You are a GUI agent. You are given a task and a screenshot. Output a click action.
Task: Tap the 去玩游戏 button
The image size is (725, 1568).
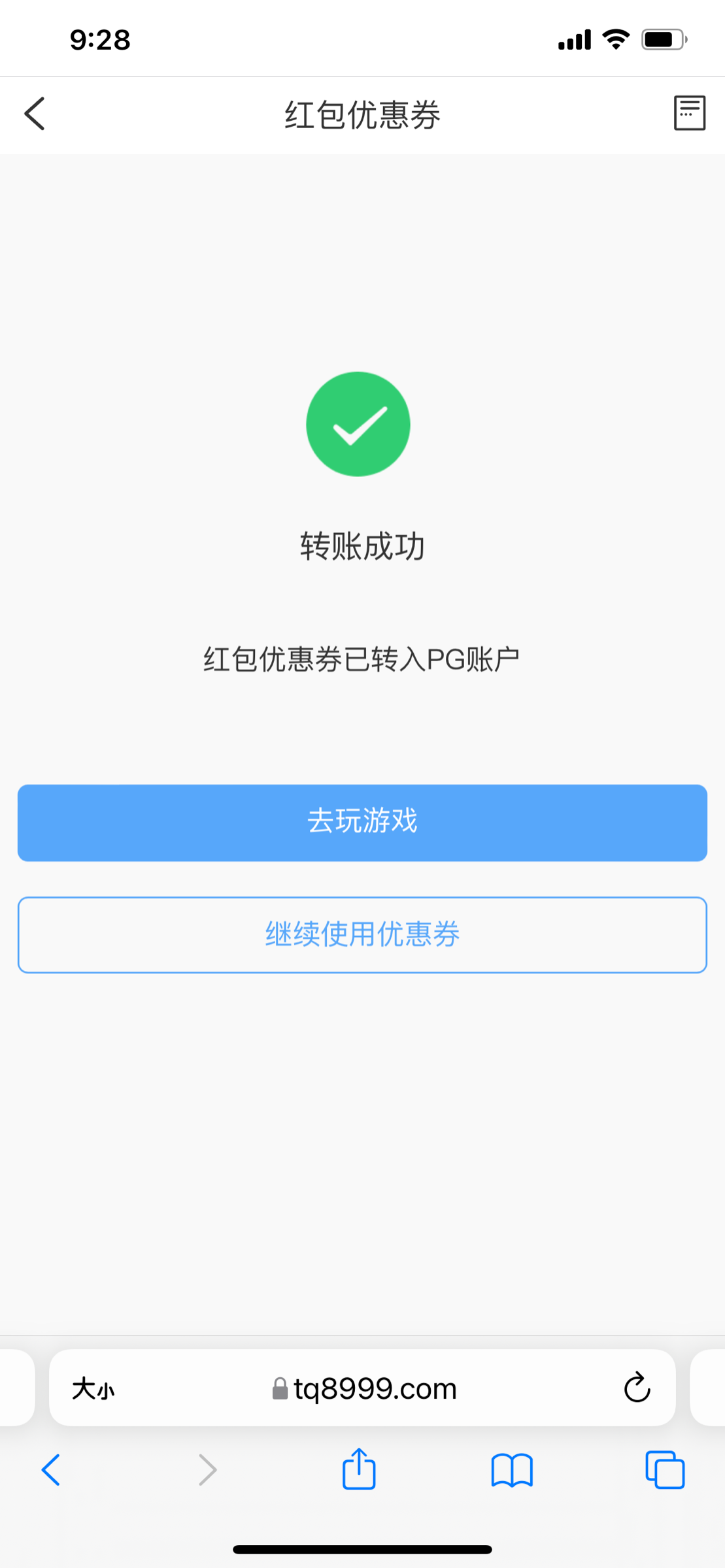point(362,823)
